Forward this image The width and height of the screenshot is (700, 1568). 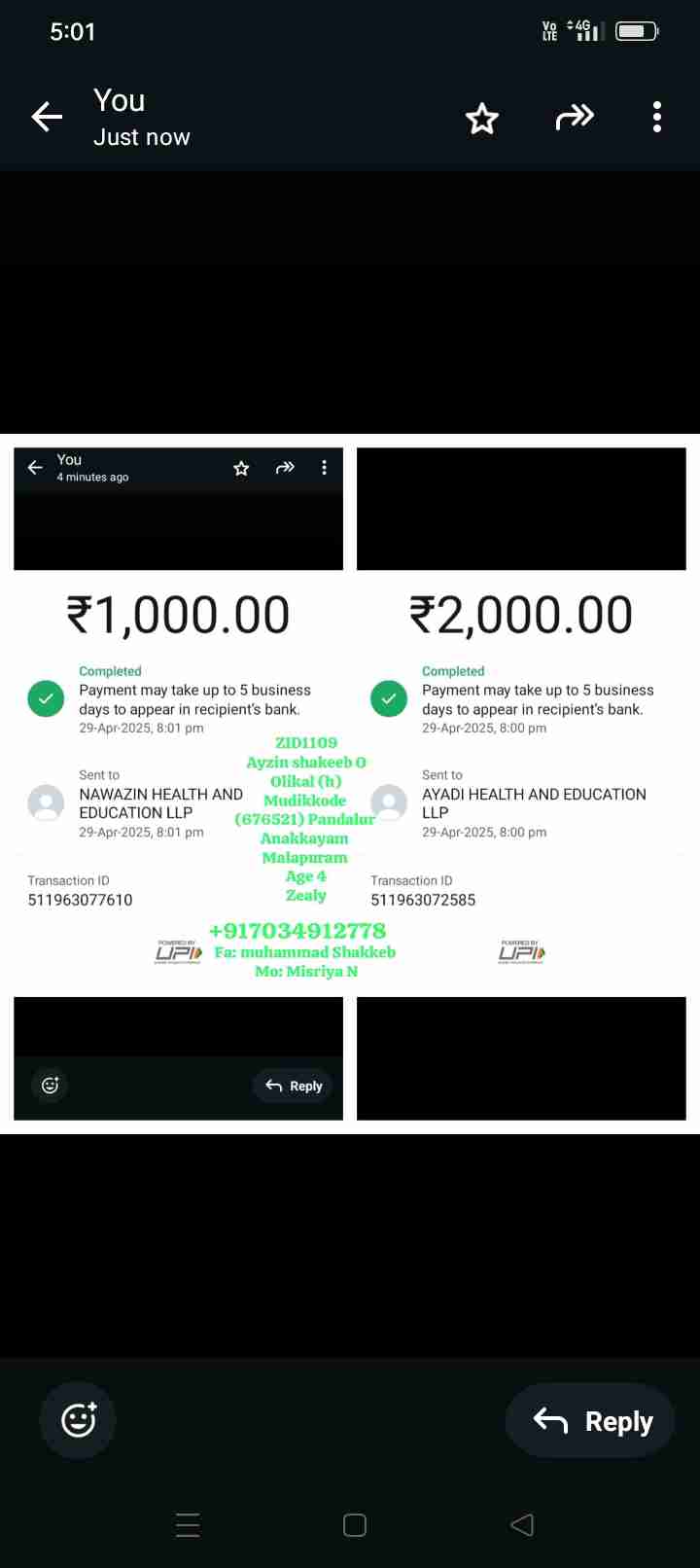coord(574,119)
